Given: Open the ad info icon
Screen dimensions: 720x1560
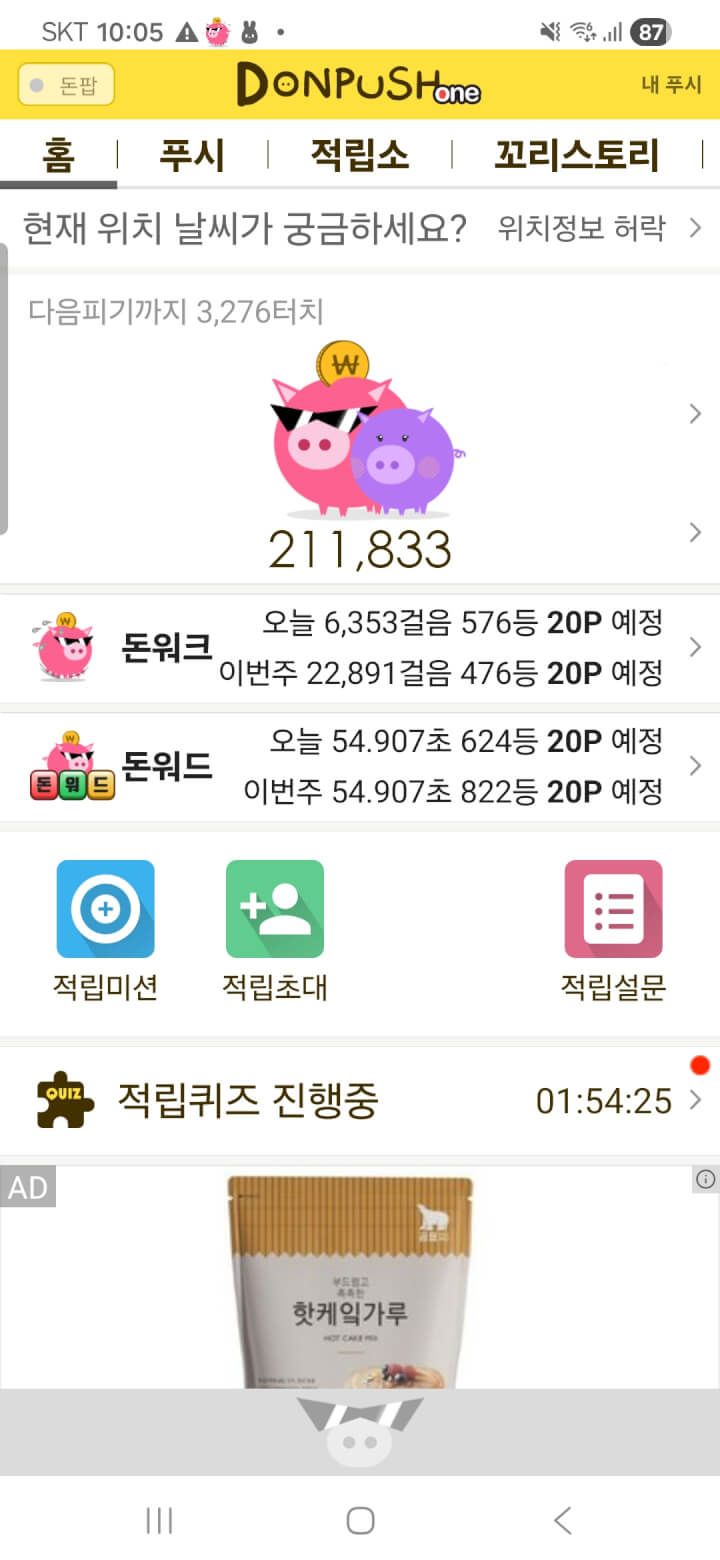Looking at the screenshot, I should [x=706, y=1180].
